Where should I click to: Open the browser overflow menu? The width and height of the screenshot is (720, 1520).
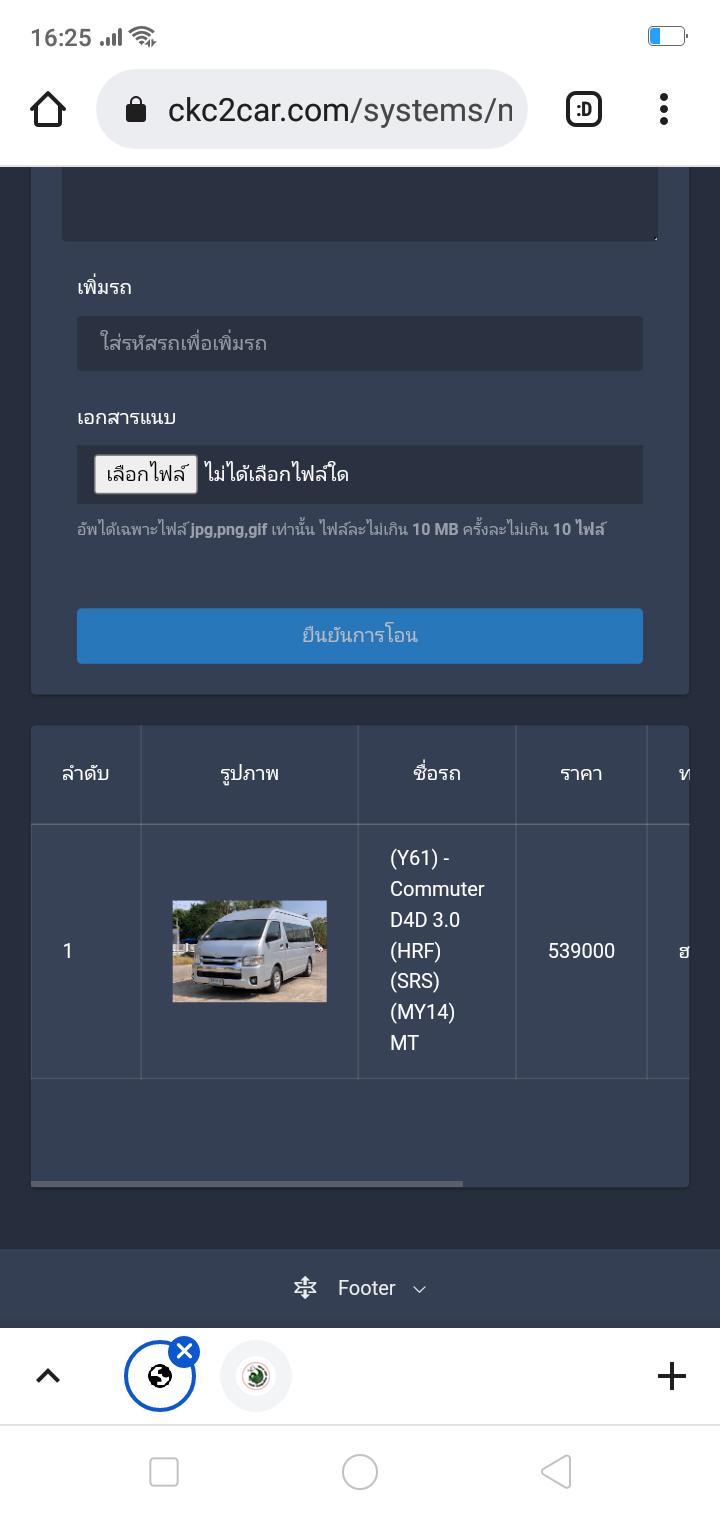[664, 109]
